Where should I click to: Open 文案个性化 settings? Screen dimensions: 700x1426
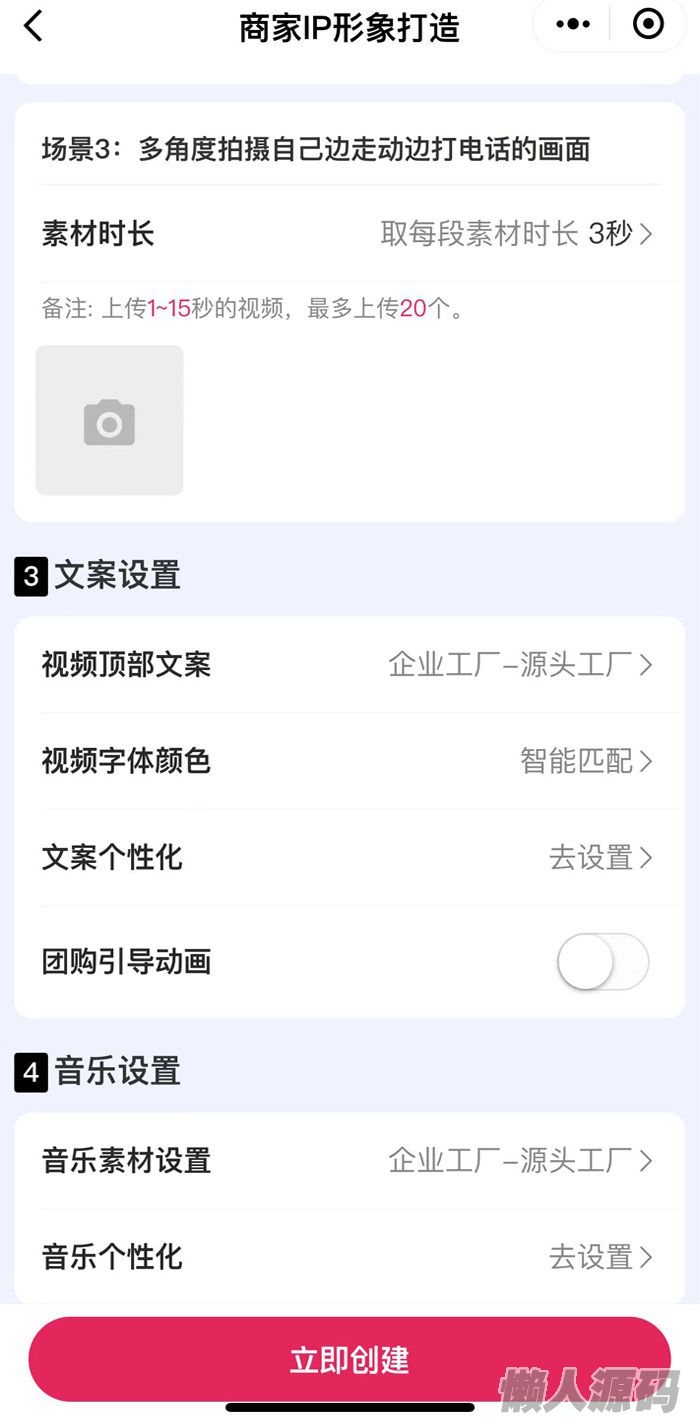click(600, 858)
